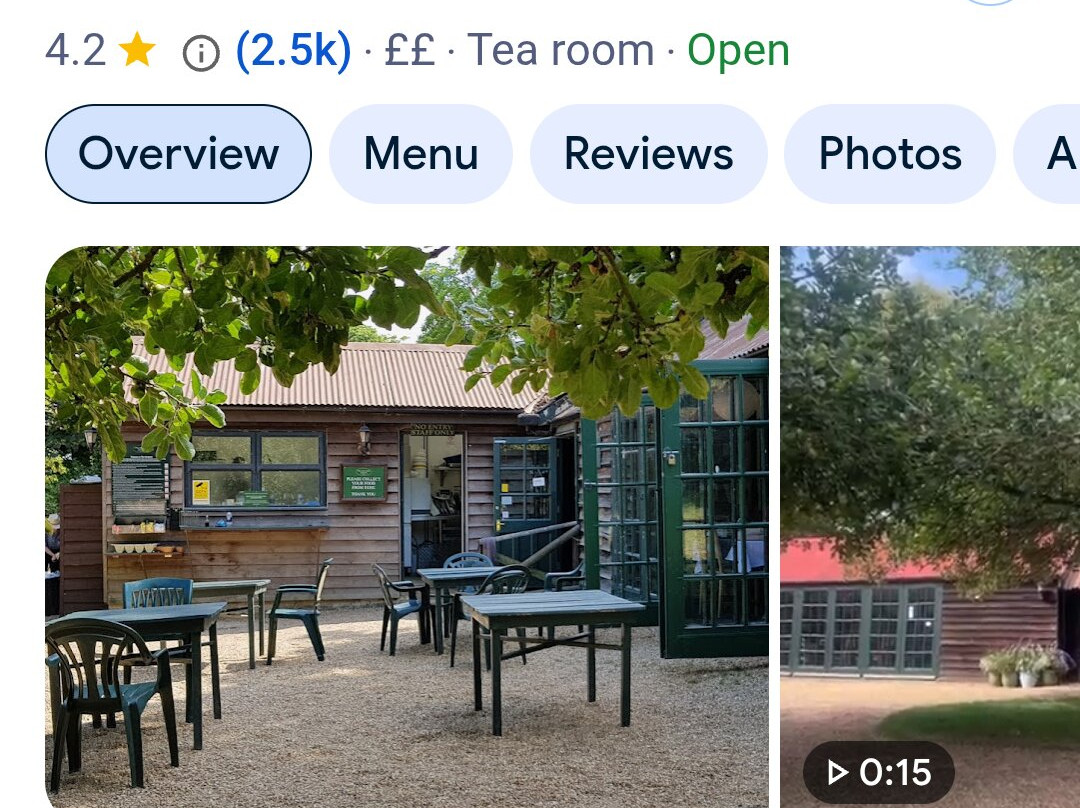Open the 2.5k reviews link
Viewport: 1080px width, 808px height.
coord(293,51)
